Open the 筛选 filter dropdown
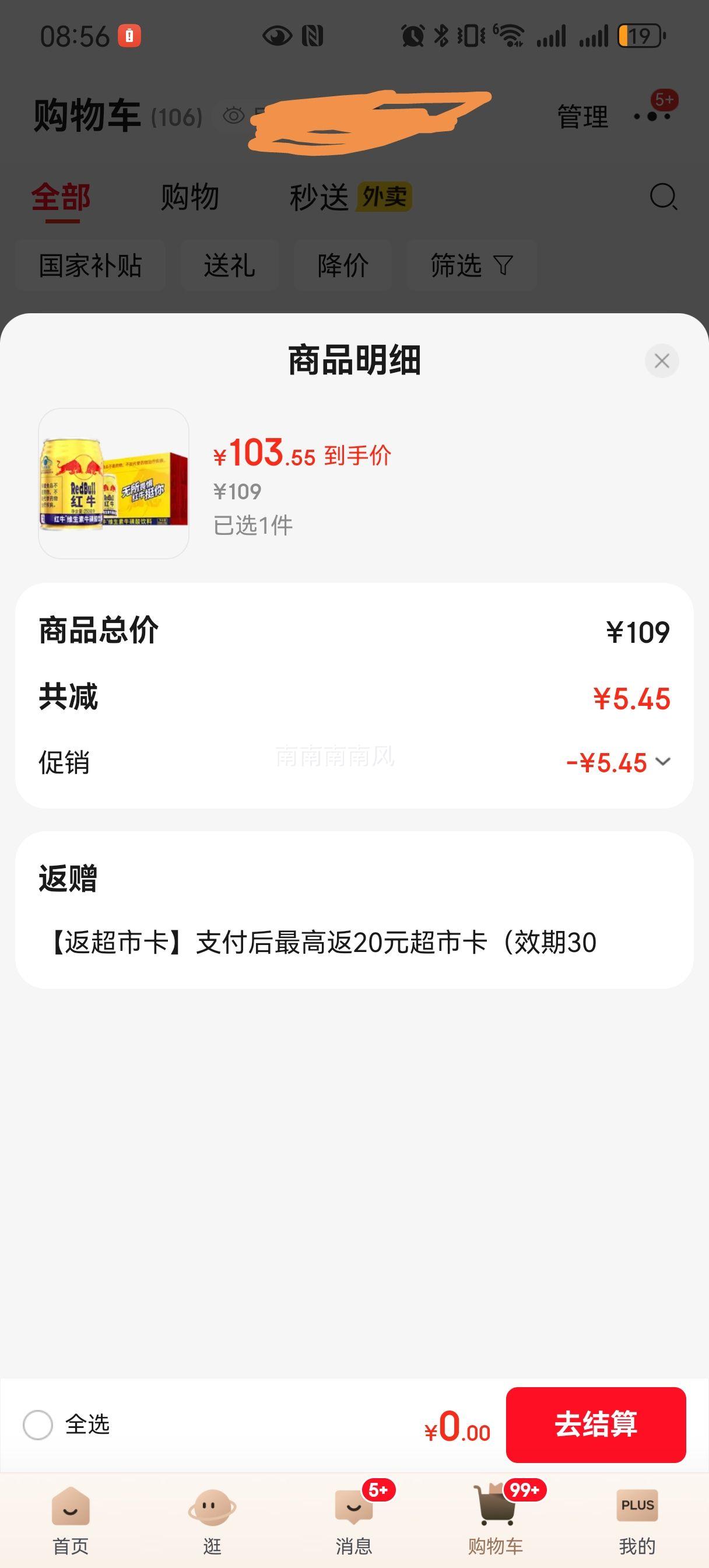The height and width of the screenshot is (1568, 709). point(472,266)
